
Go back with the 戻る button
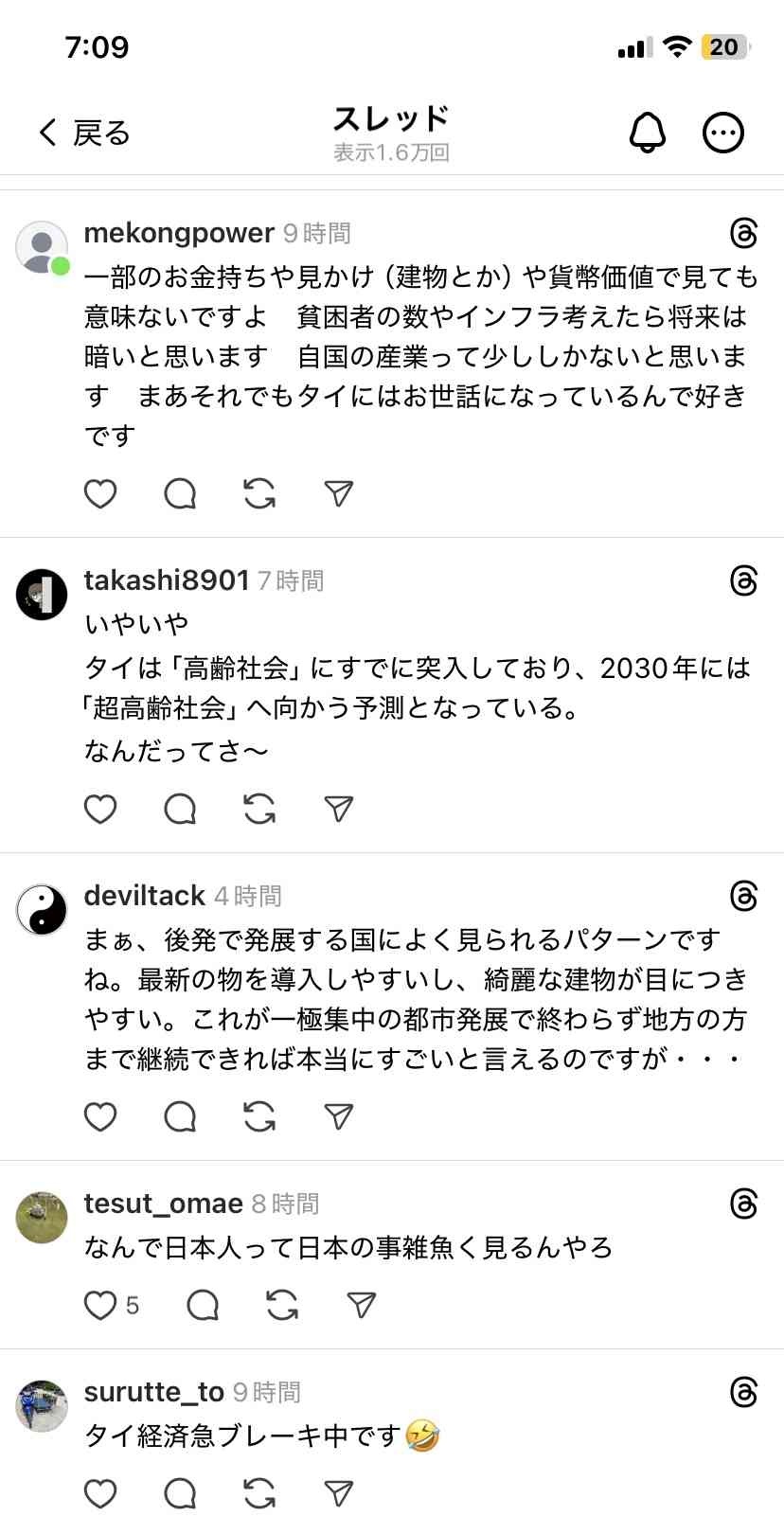pos(83,133)
